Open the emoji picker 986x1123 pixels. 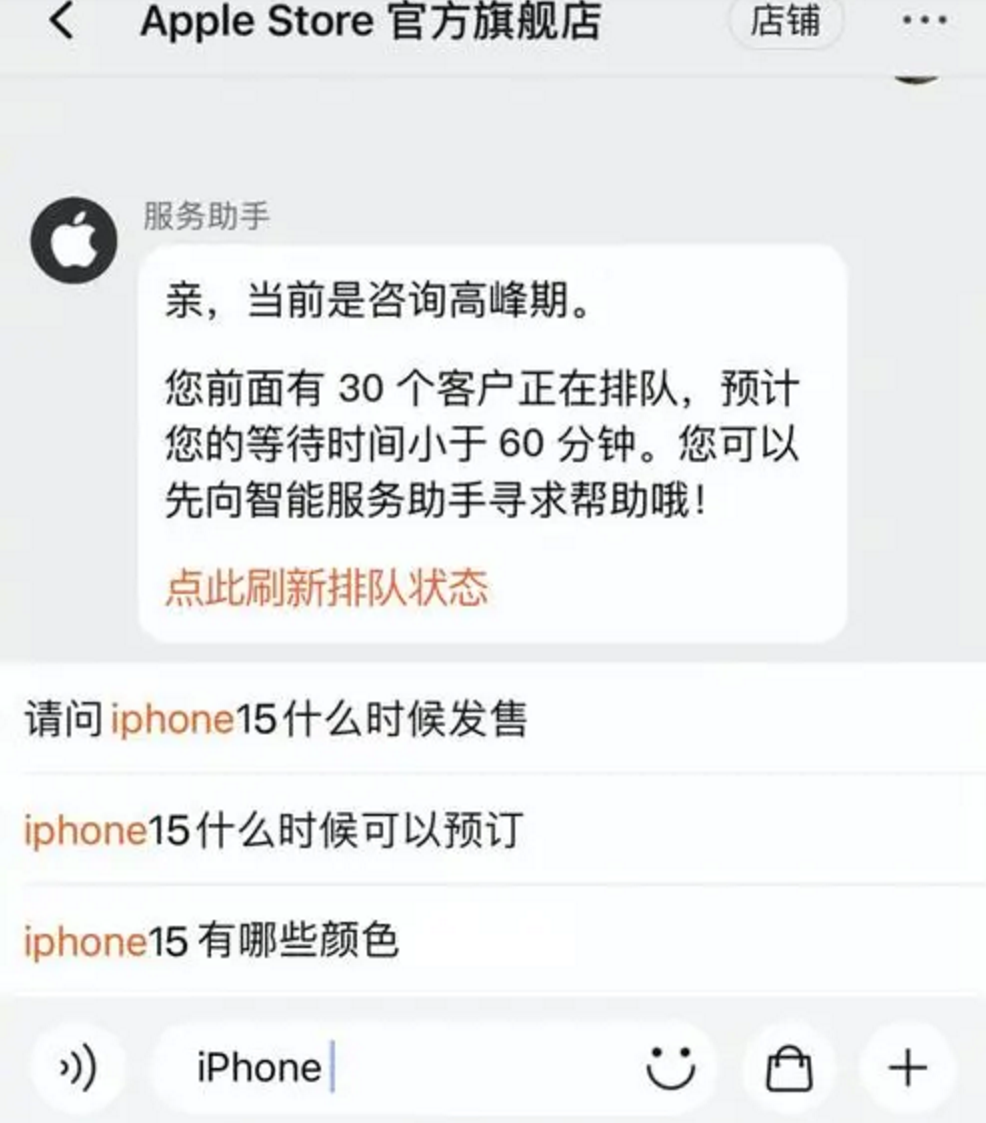click(670, 1069)
